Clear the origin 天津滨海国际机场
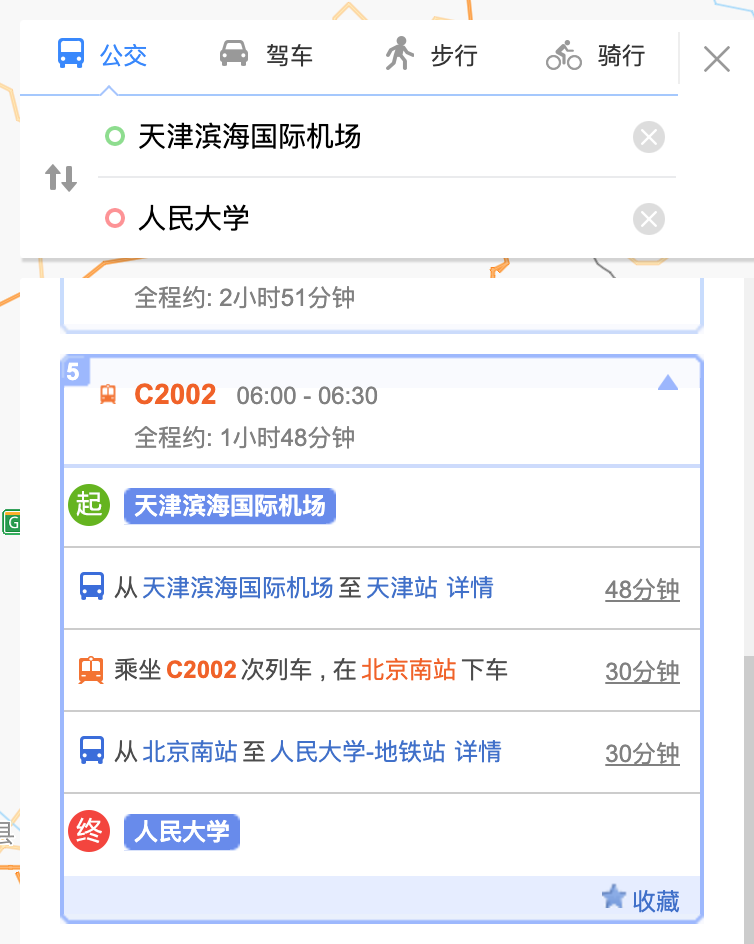The height and width of the screenshot is (944, 754). point(649,137)
